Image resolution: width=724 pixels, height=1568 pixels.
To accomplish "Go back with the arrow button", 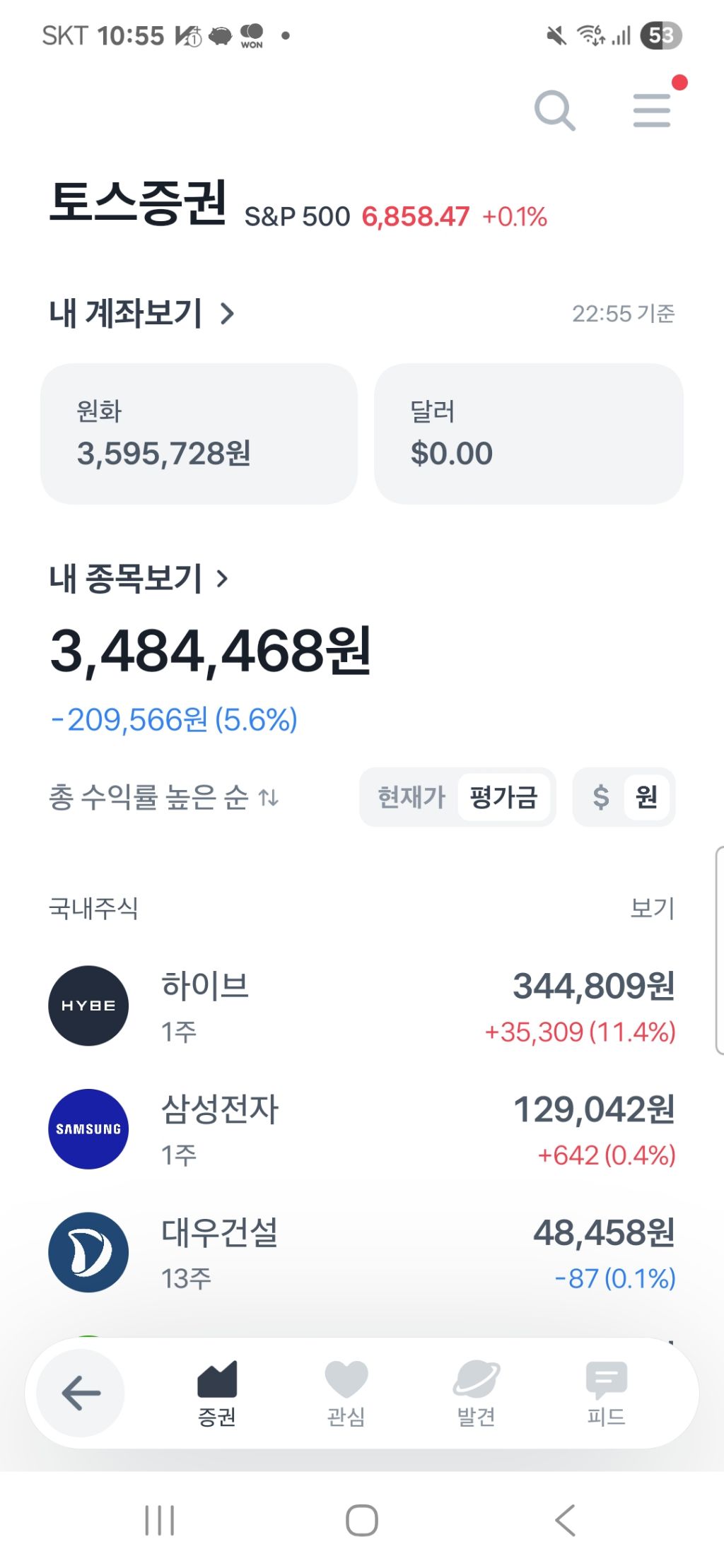I will 81,1393.
